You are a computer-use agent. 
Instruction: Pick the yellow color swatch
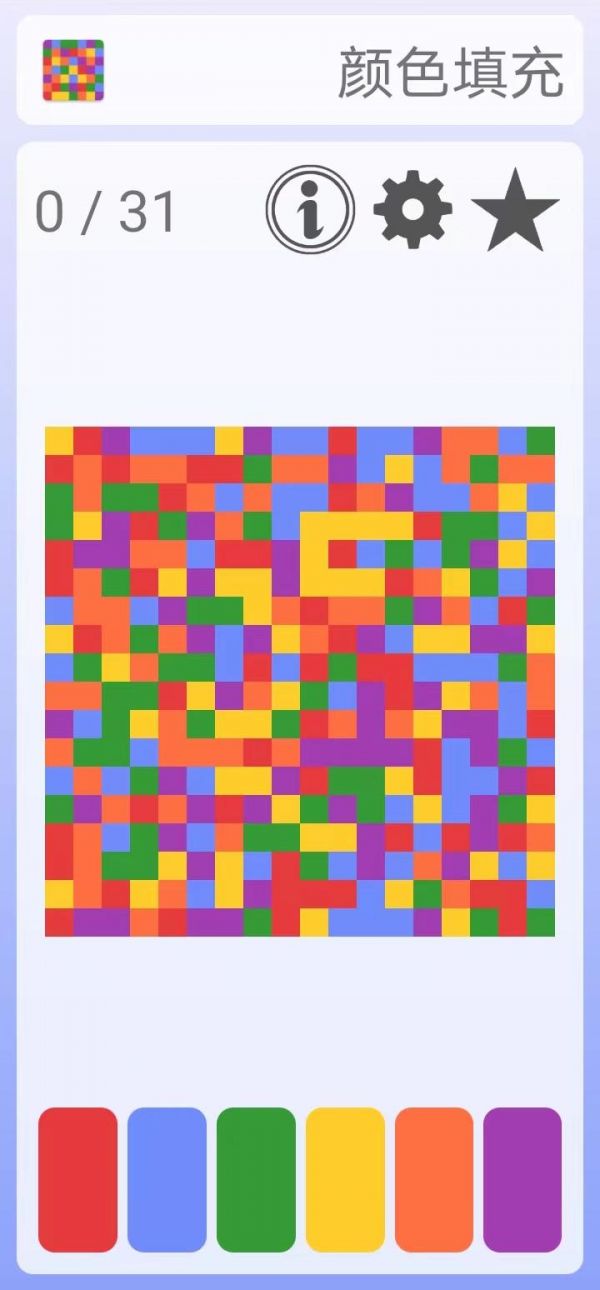coord(345,1180)
